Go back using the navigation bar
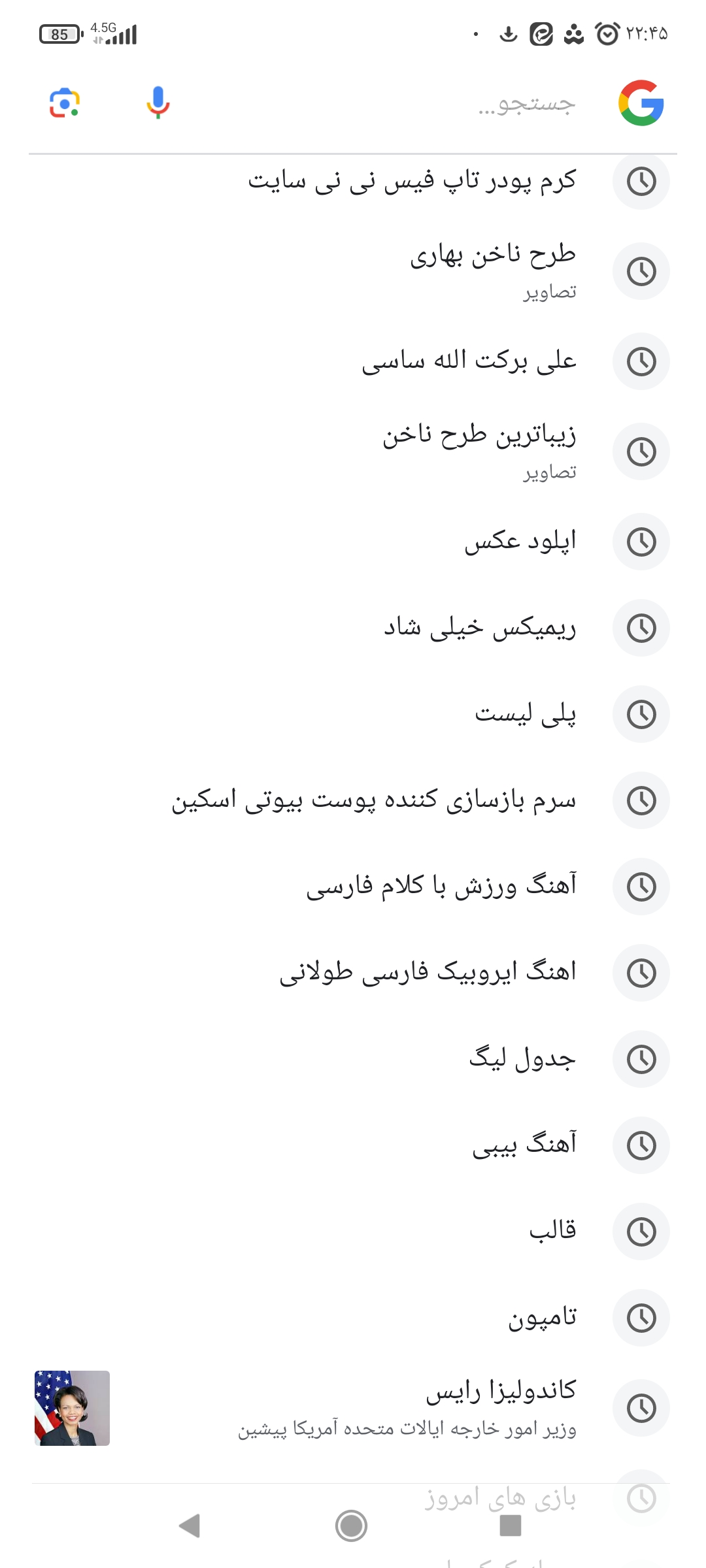Screen dimensions: 706x1568 click(x=190, y=1526)
